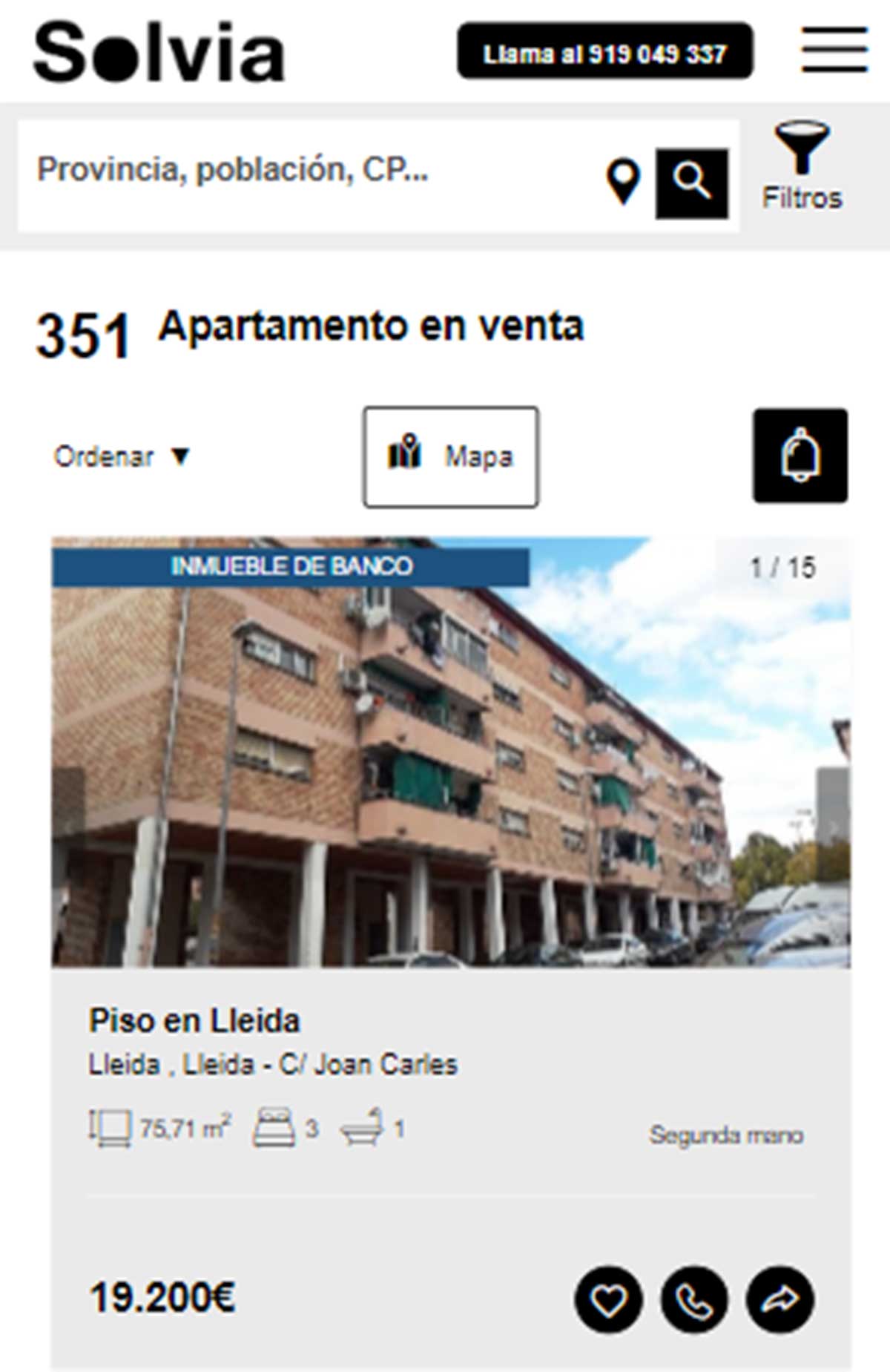Favorite the Piso en Lleida listing
The image size is (890, 1372).
[x=608, y=1300]
